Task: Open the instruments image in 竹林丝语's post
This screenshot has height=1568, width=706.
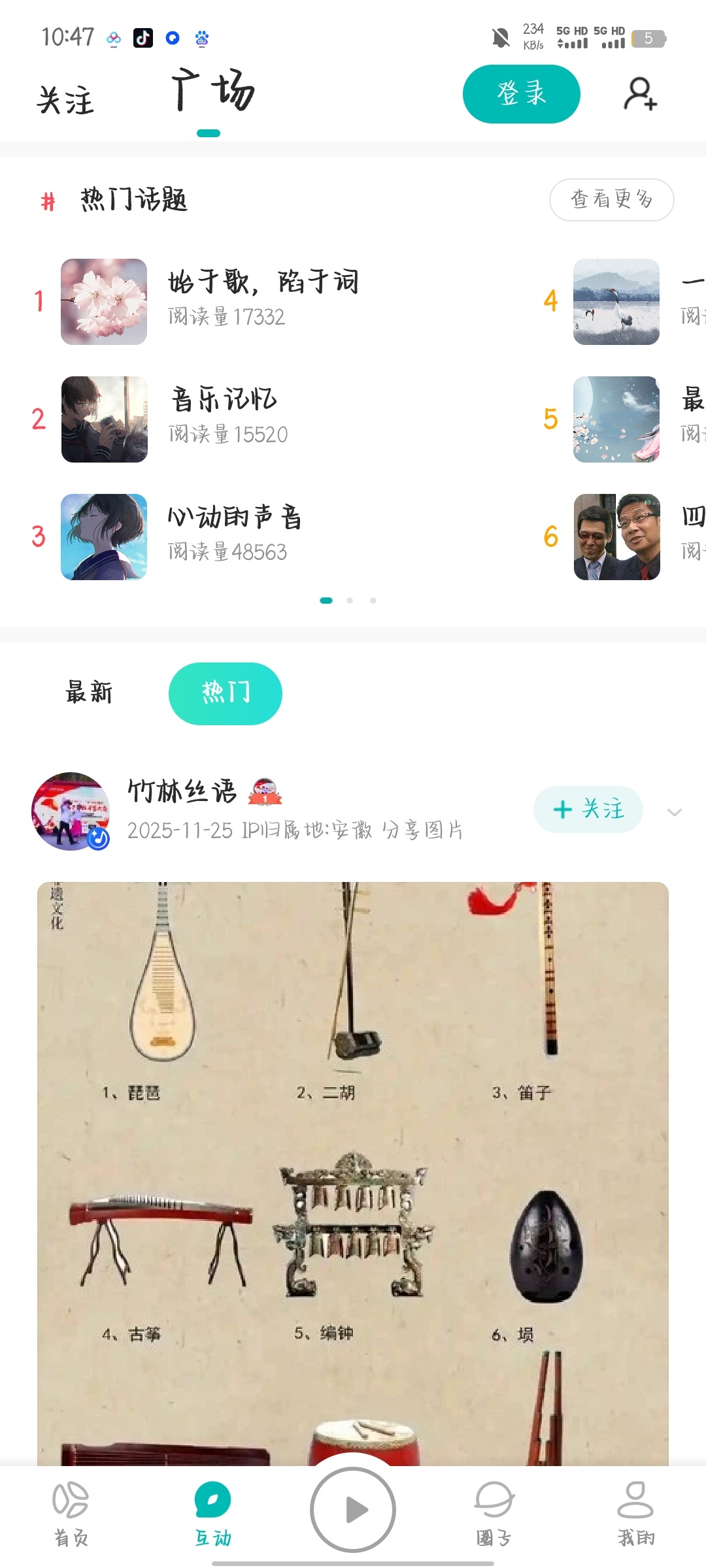Action: [353, 1163]
